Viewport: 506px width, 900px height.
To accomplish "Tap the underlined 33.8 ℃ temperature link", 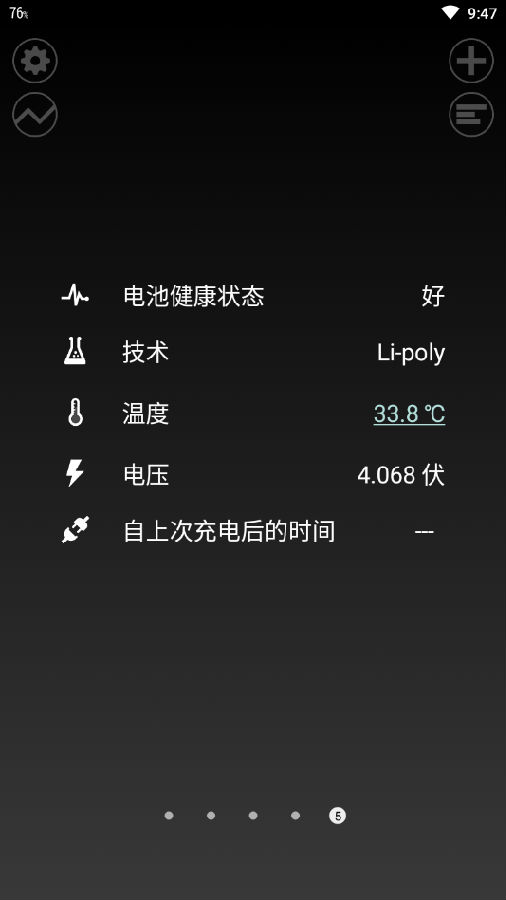I will click(x=410, y=414).
